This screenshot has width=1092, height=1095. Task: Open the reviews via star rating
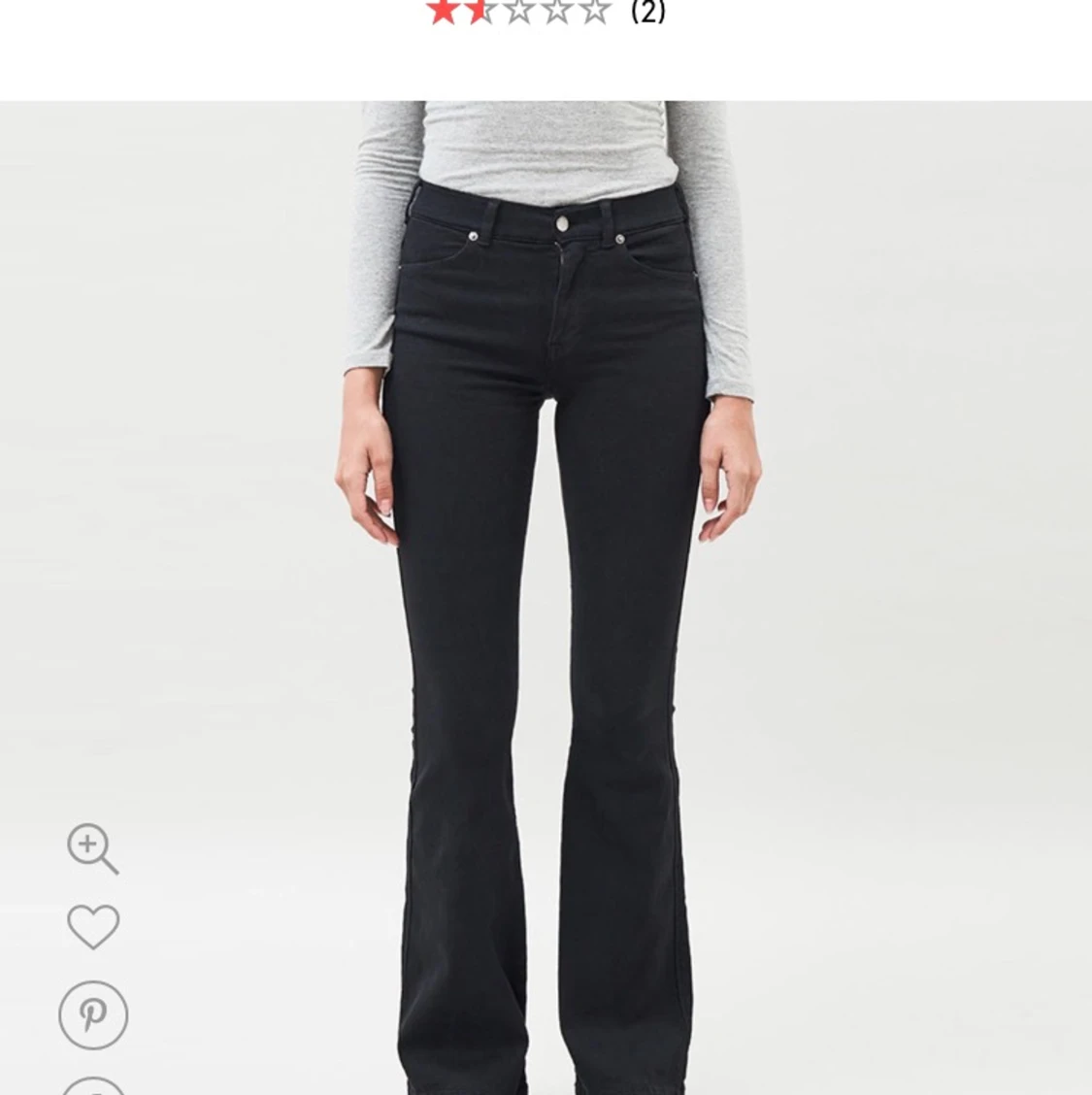point(518,12)
